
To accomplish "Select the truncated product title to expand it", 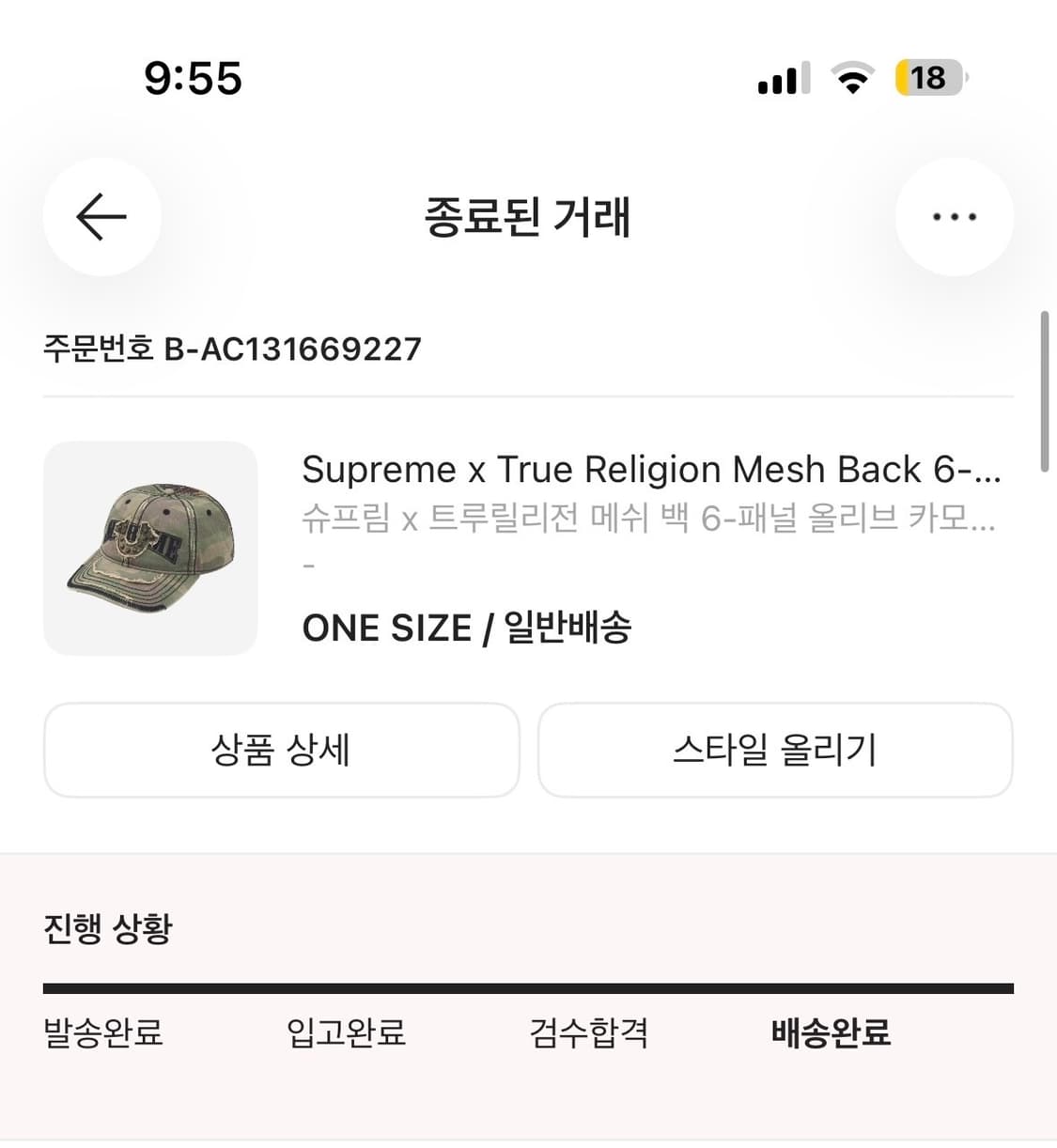I will 651,470.
